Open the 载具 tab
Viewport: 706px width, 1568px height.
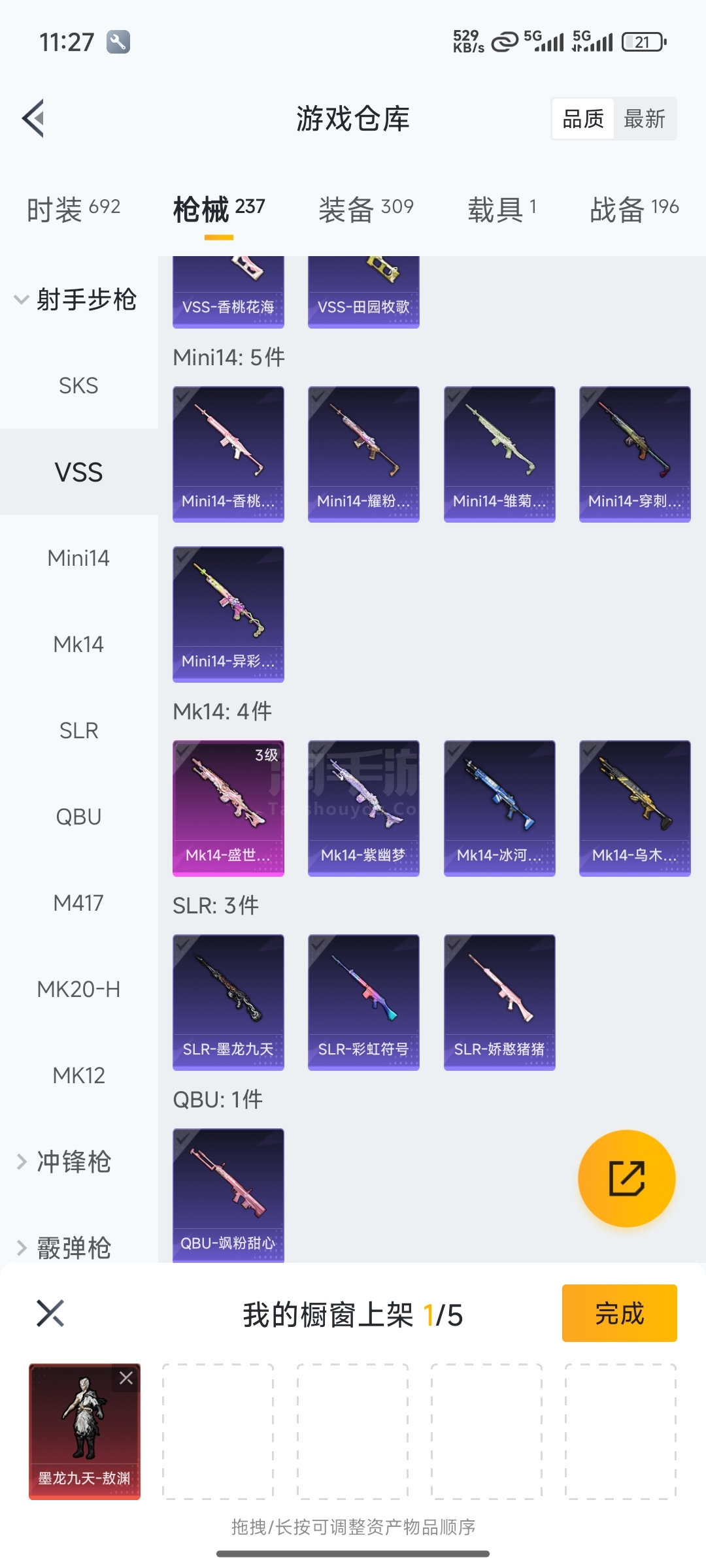(502, 209)
